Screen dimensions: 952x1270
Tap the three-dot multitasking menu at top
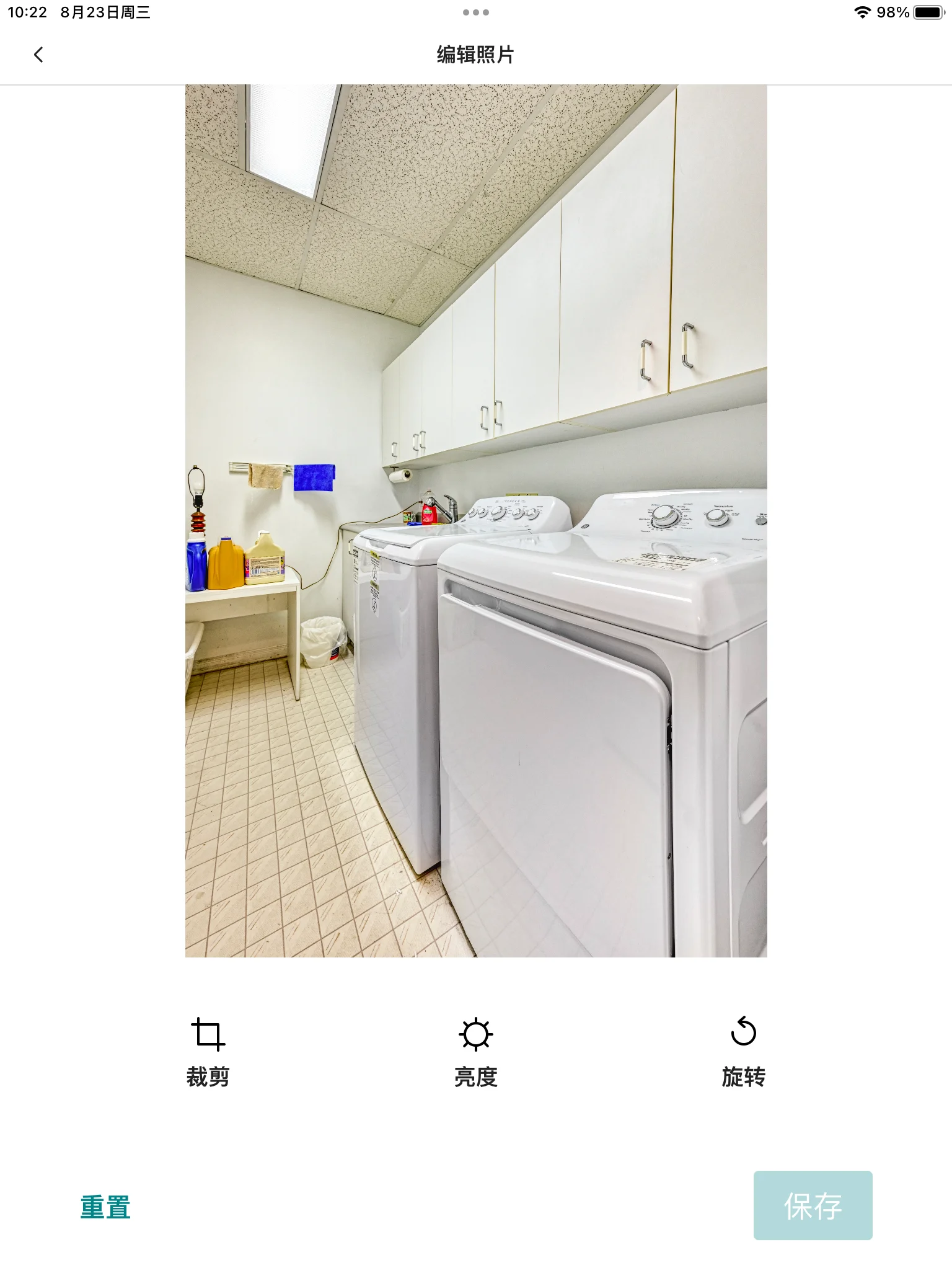pos(475,12)
